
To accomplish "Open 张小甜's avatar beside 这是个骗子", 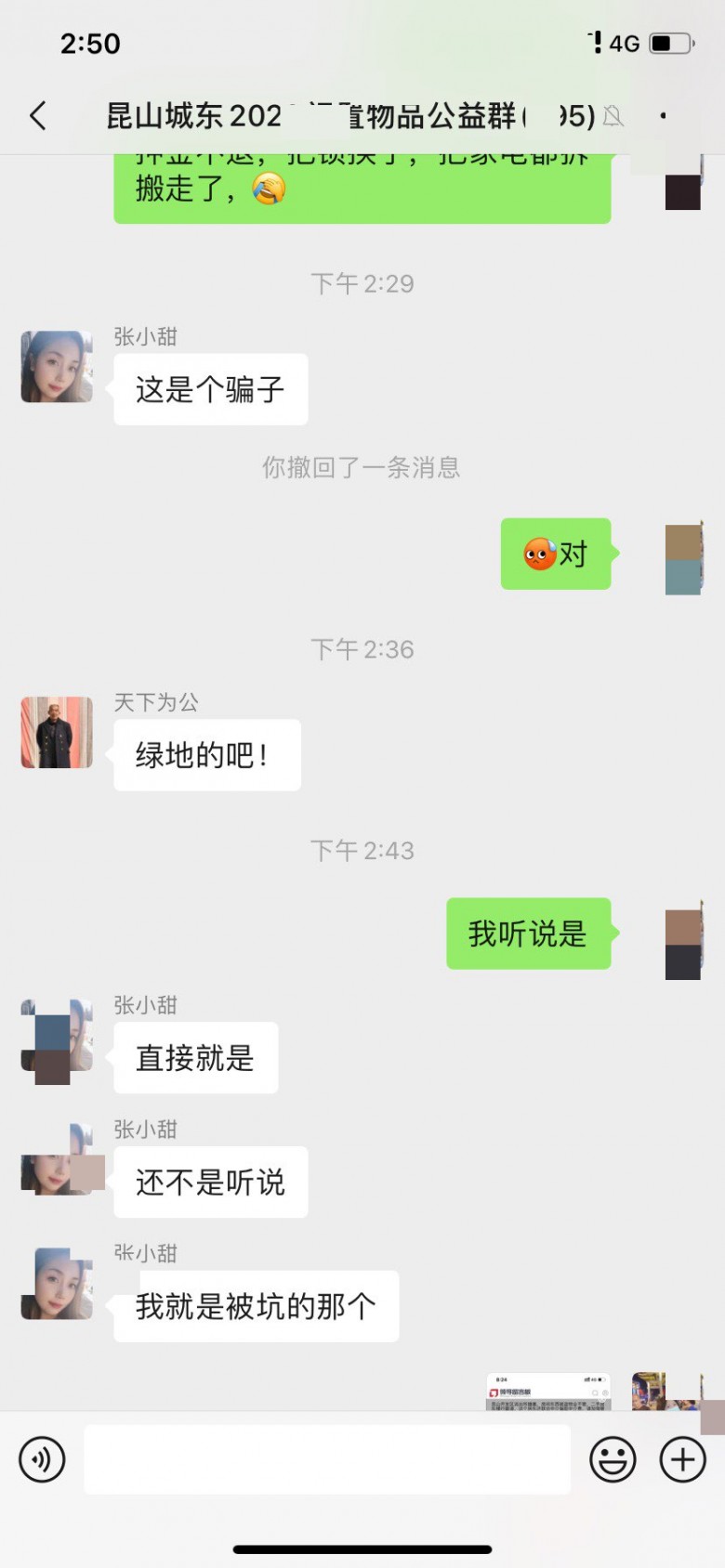I will (57, 367).
